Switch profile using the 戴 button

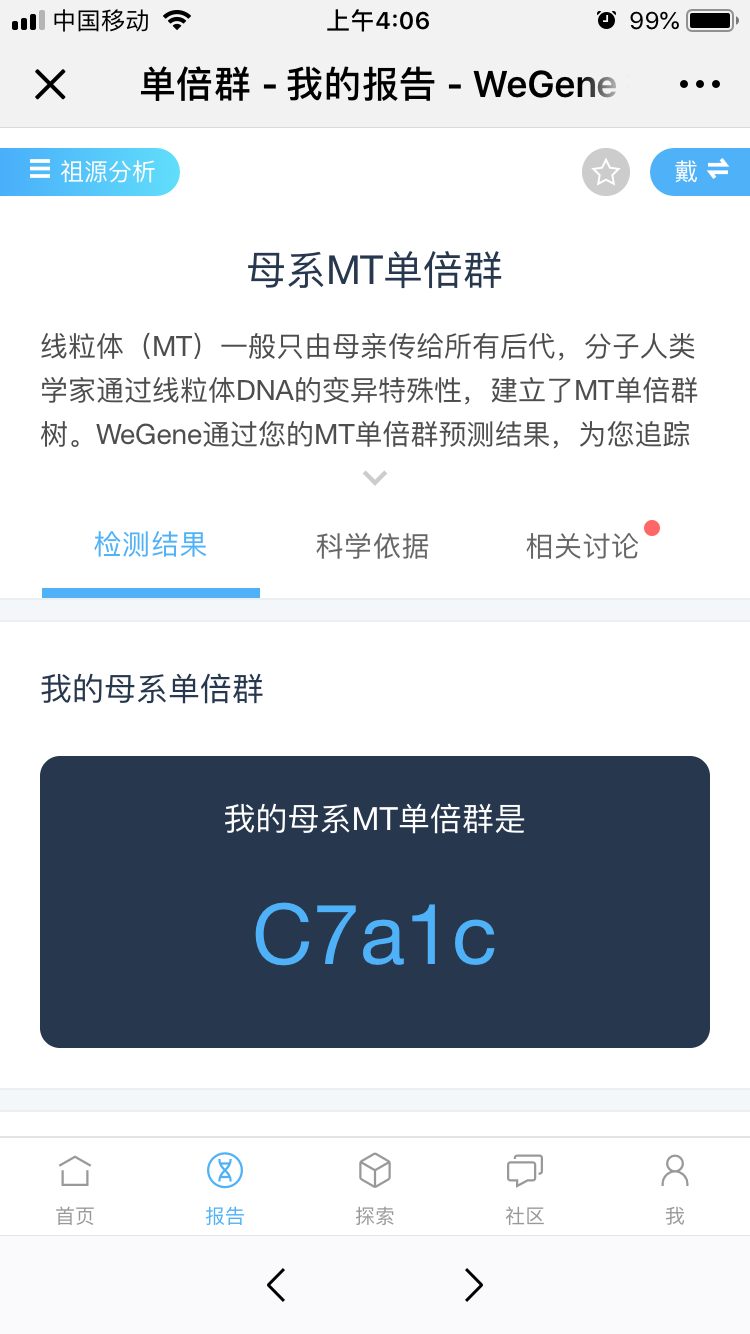point(700,172)
